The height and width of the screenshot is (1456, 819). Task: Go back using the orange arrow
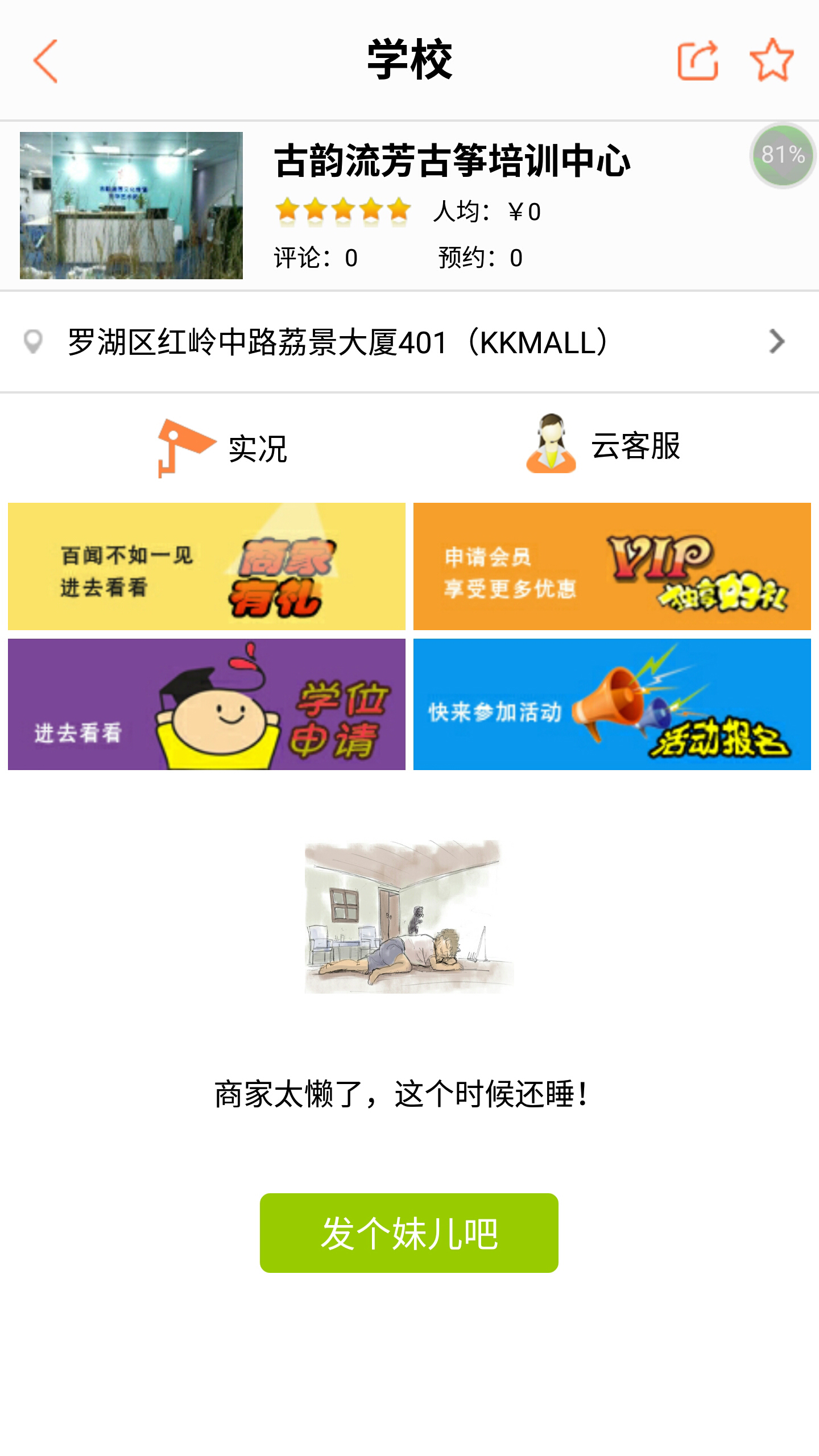(45, 61)
